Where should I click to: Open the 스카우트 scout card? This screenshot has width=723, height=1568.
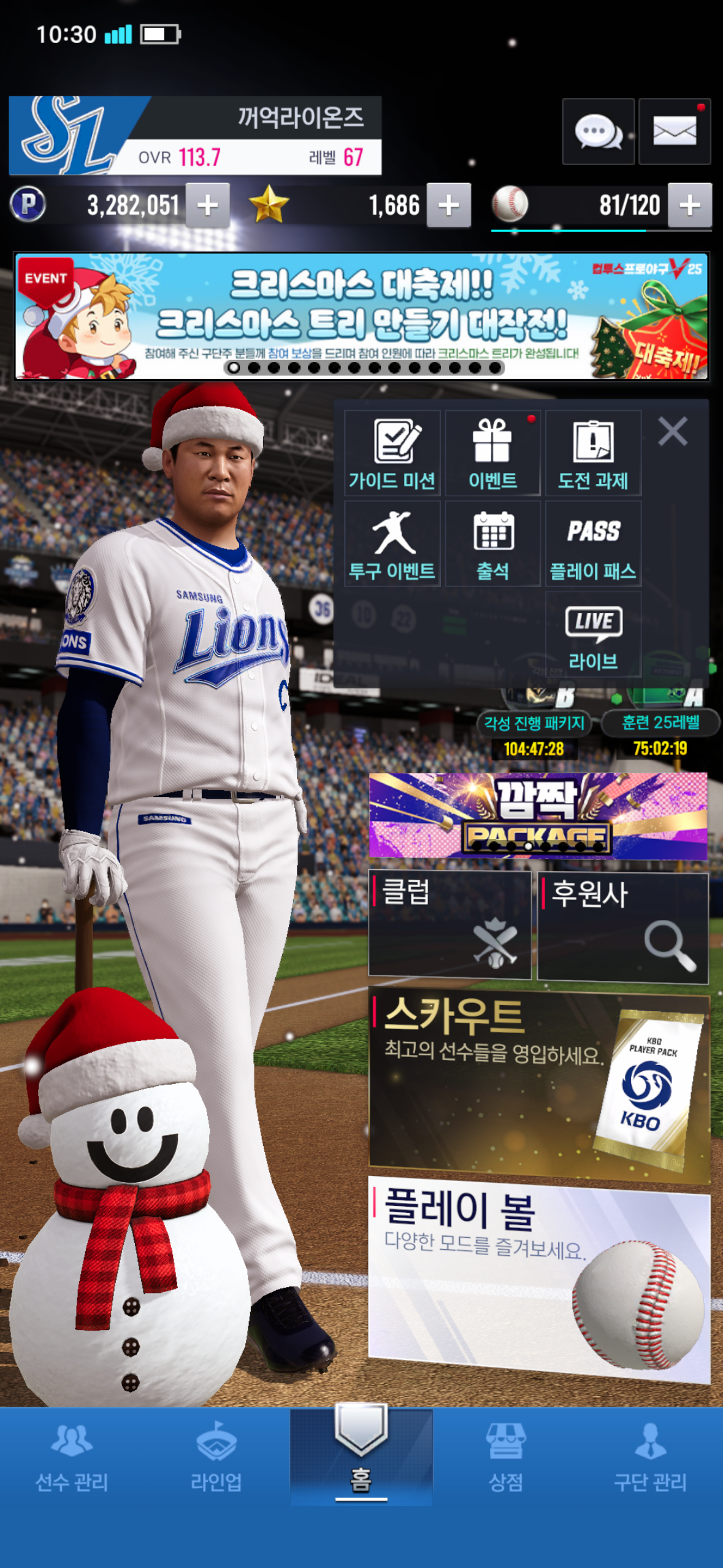[x=538, y=1085]
